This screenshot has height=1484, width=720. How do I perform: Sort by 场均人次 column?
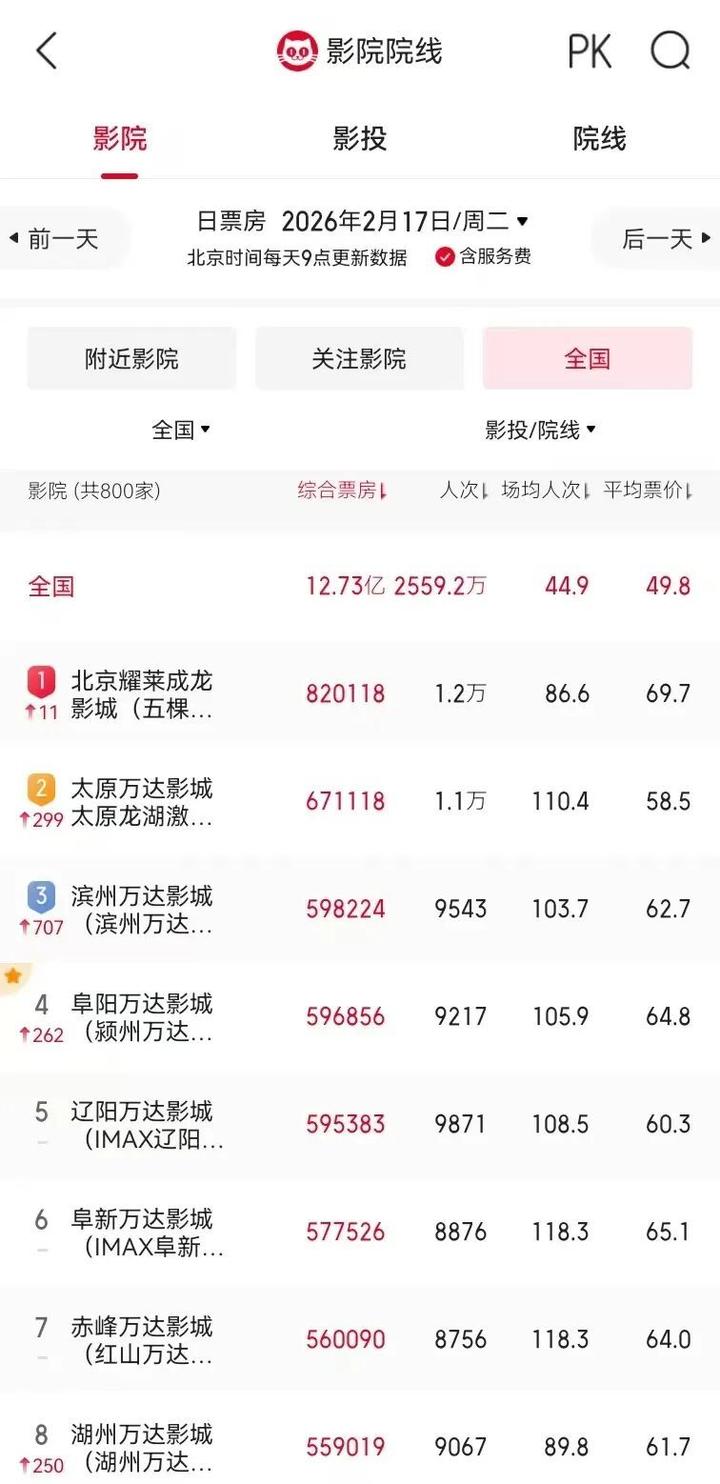click(x=545, y=490)
